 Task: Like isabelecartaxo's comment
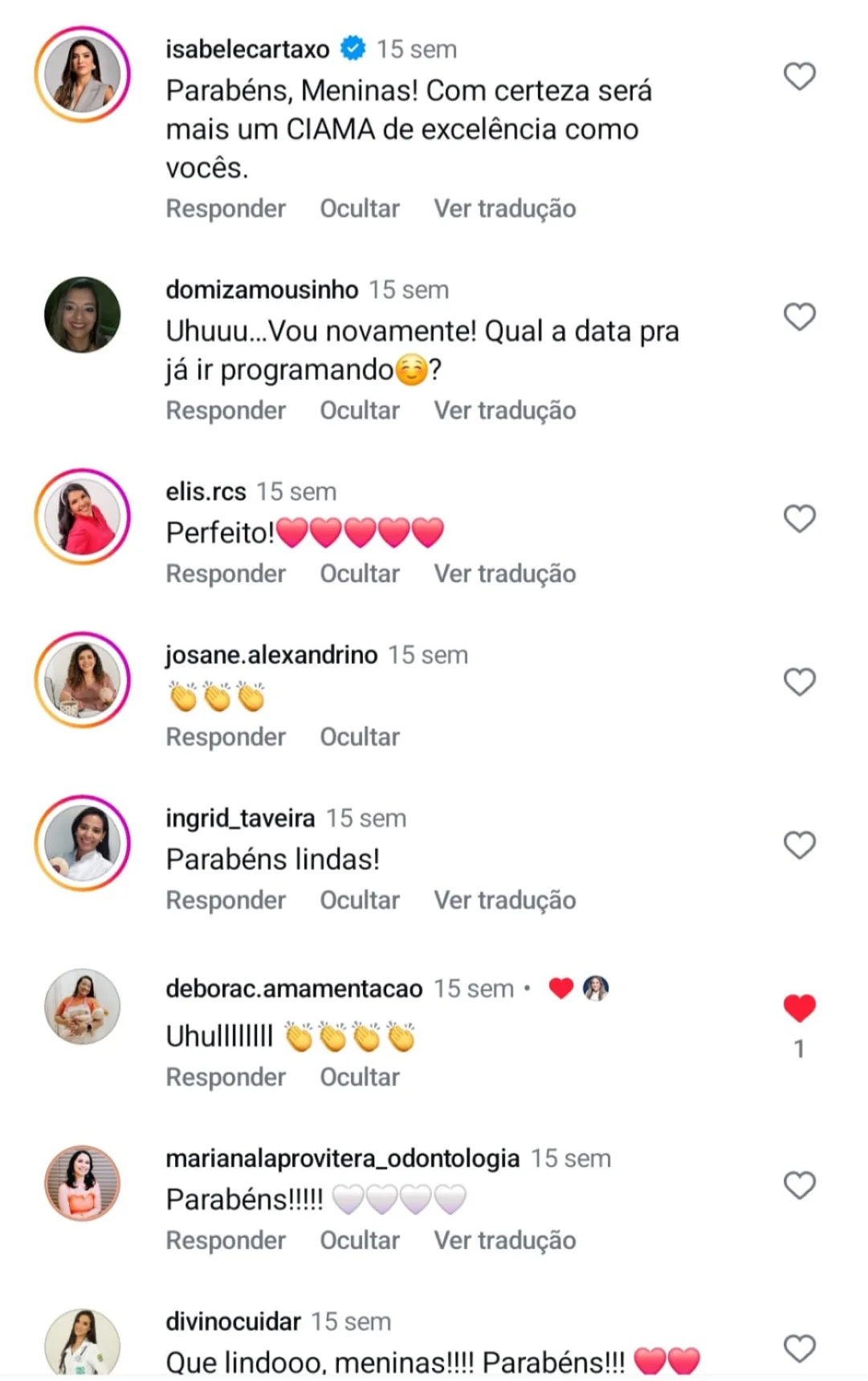(799, 77)
